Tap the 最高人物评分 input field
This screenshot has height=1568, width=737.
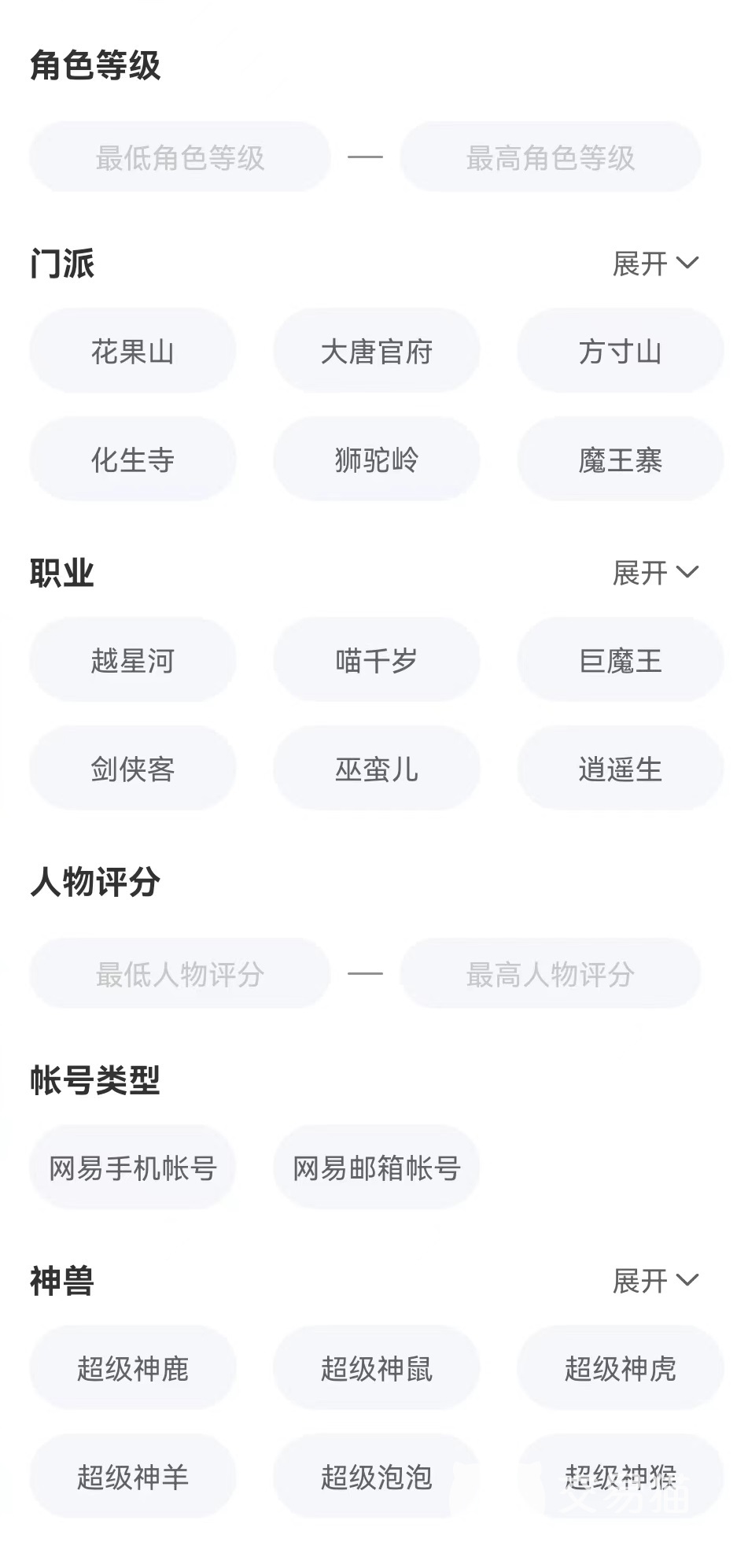click(550, 974)
